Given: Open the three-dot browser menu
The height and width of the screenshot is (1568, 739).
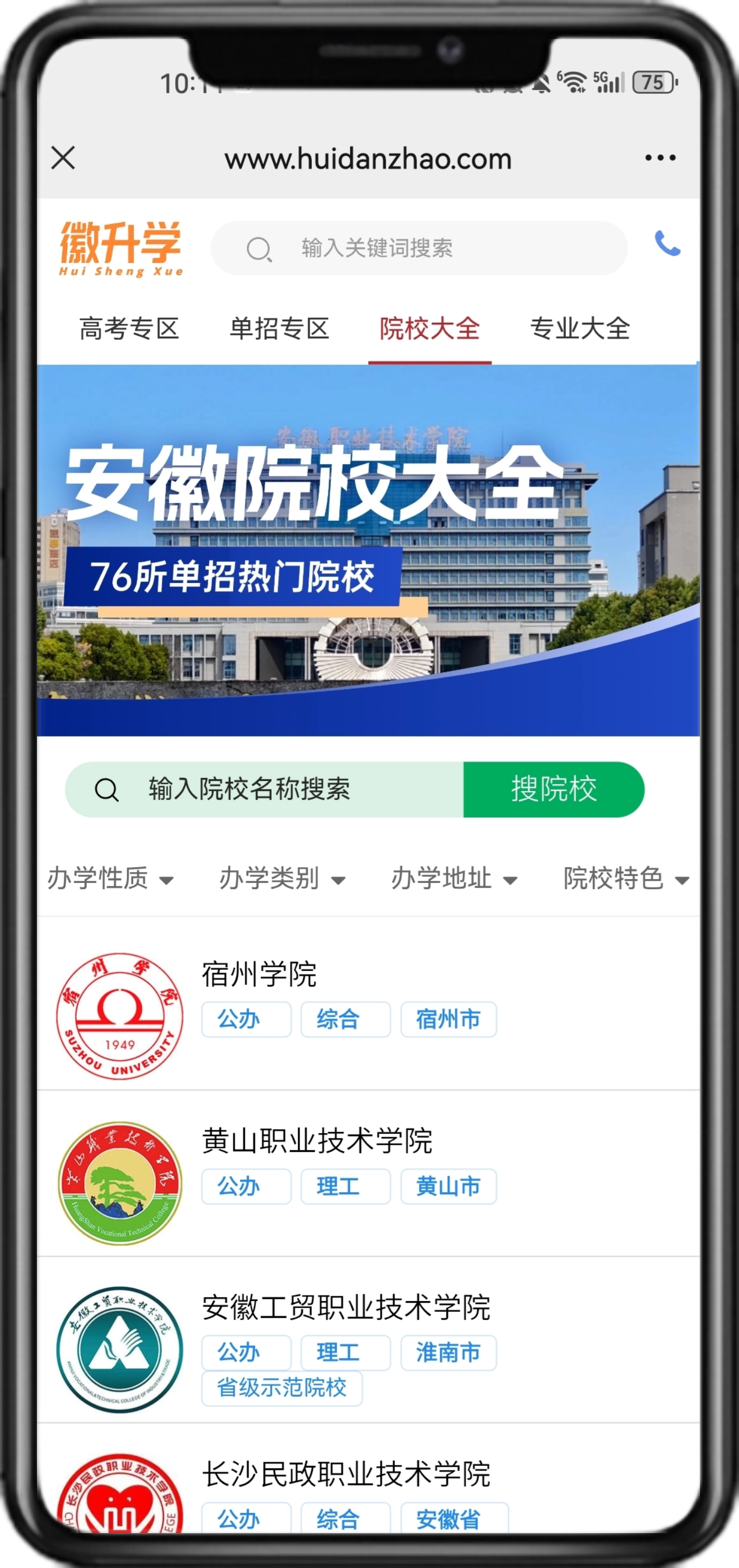Looking at the screenshot, I should click(x=660, y=157).
